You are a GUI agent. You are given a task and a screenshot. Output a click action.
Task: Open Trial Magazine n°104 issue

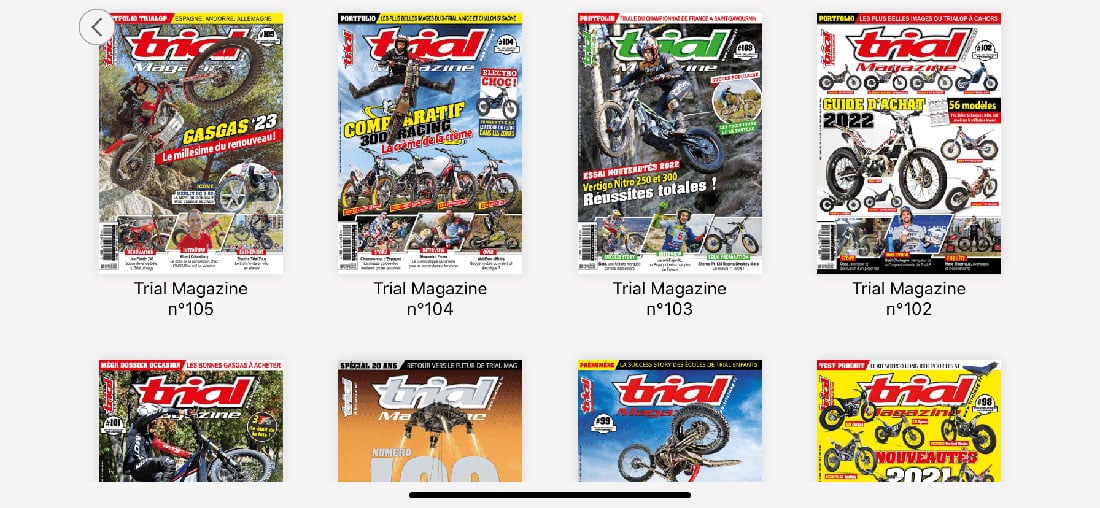tap(430, 143)
